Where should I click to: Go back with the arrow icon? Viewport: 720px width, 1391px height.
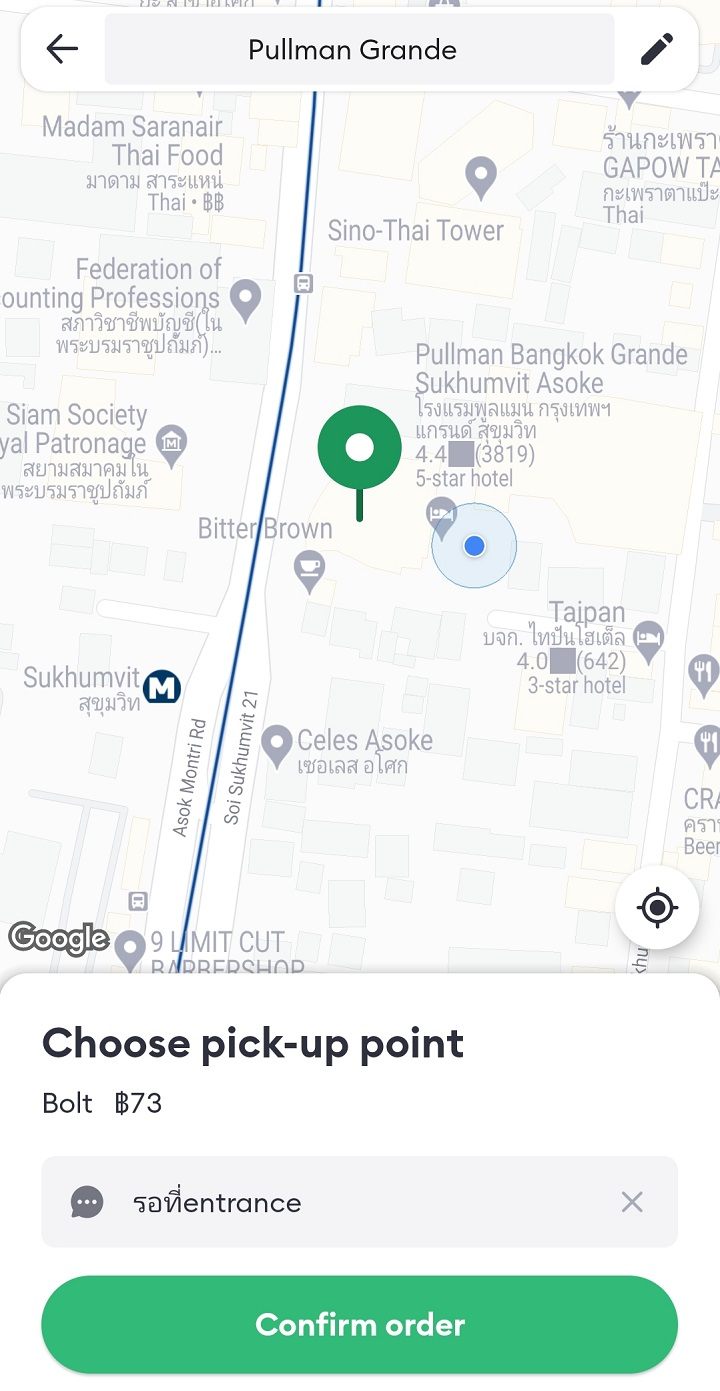(x=62, y=49)
